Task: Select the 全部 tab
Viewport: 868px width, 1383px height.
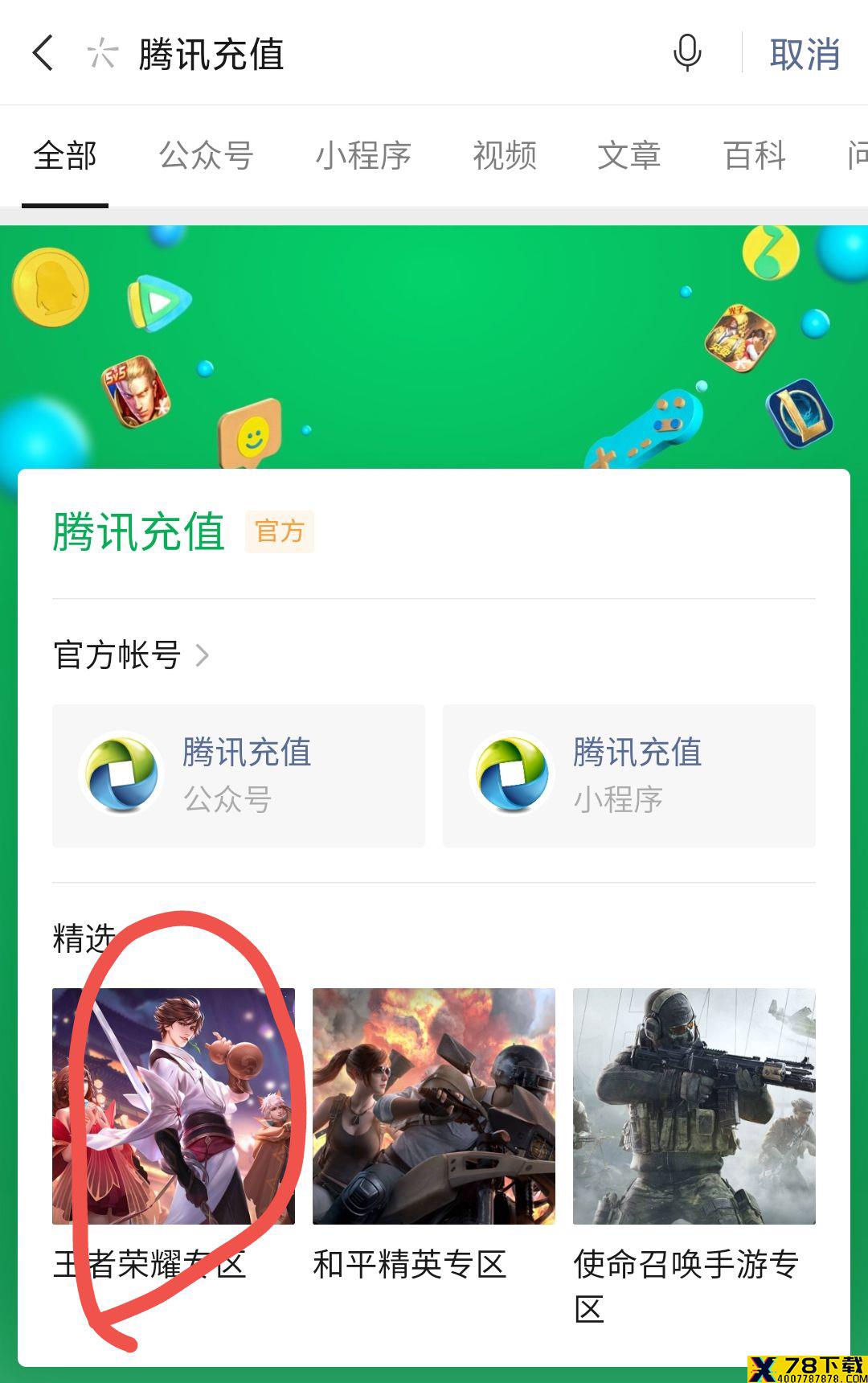Action: [65, 156]
